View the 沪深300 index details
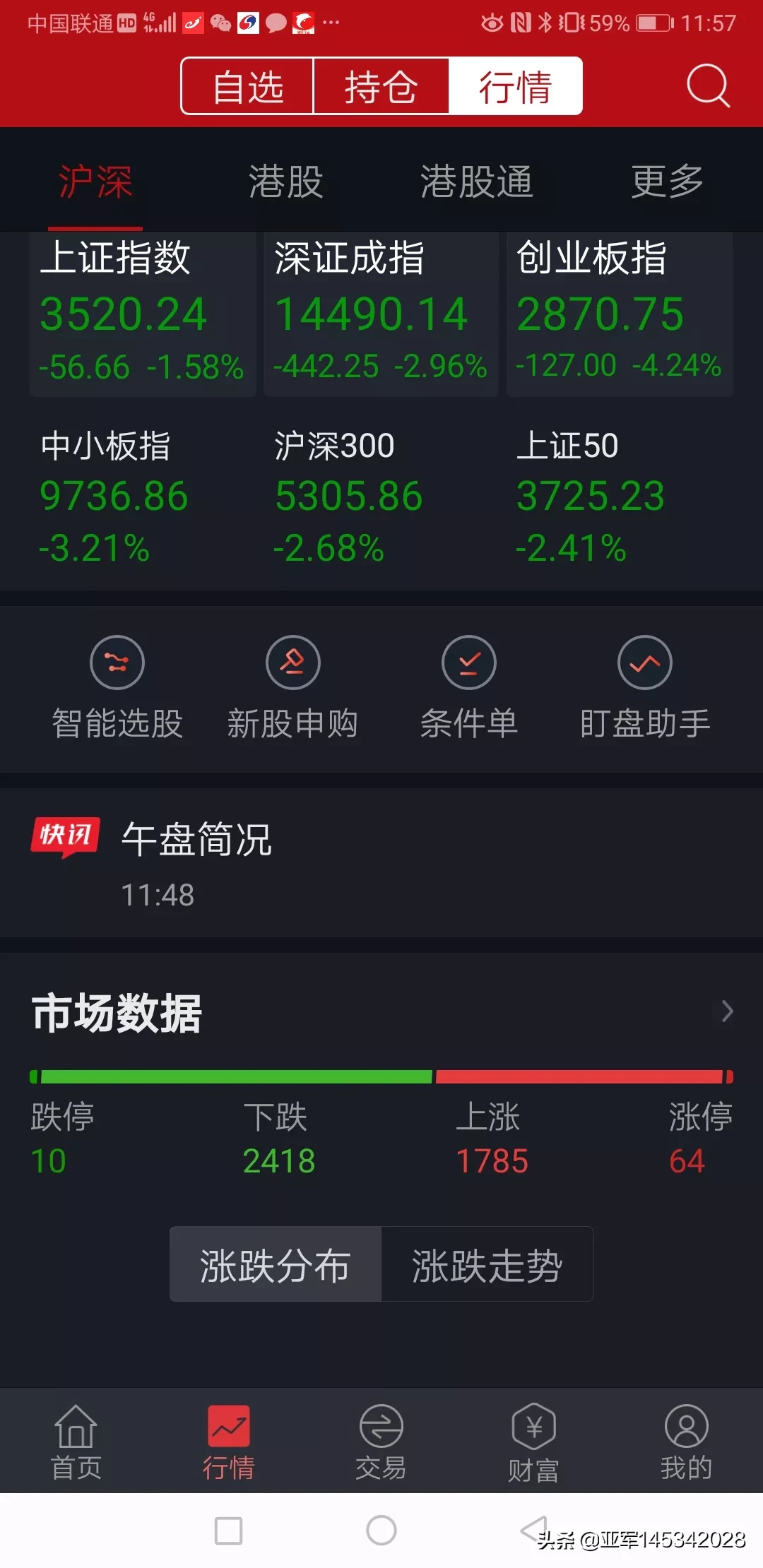 point(348,497)
